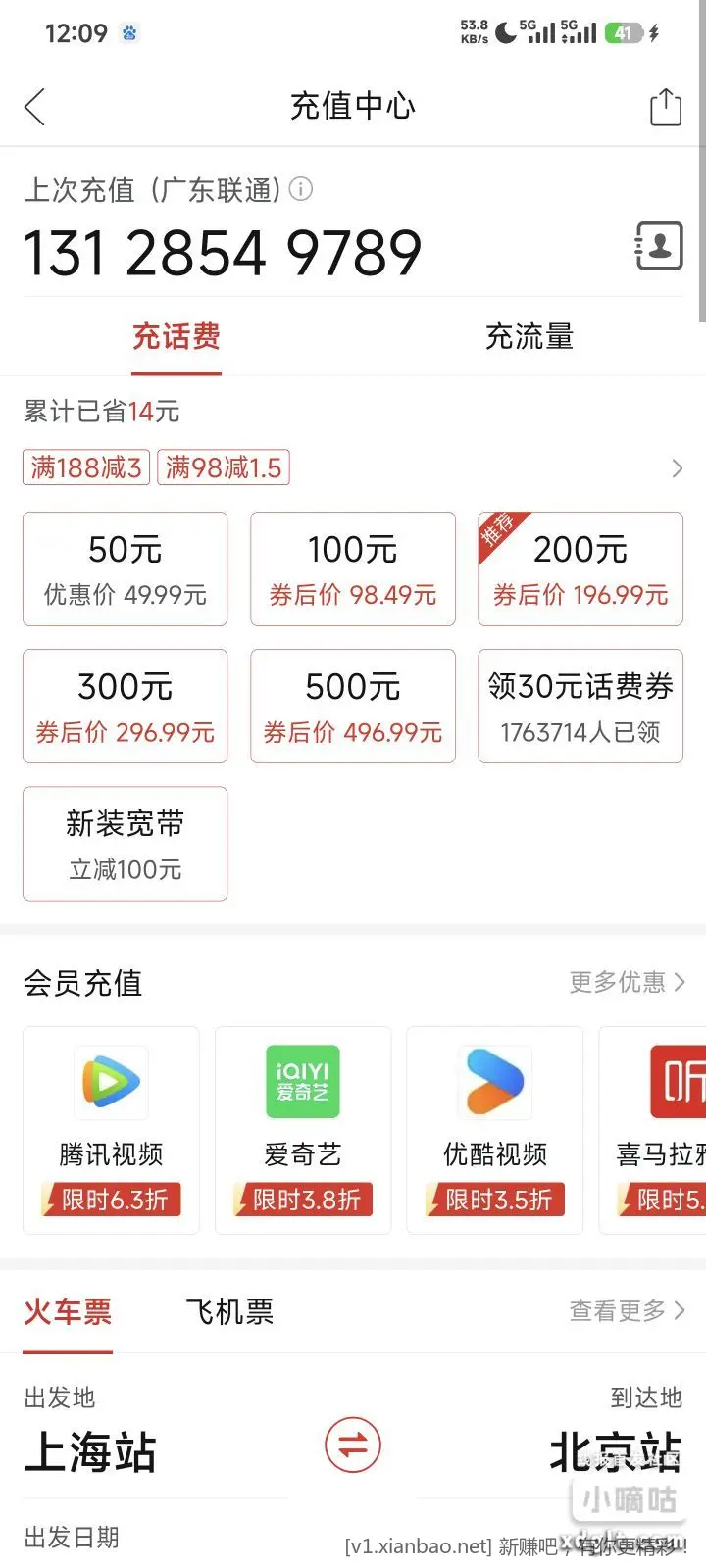Open 新装宽带 broadband offer
This screenshot has height=1568, width=706.
[x=126, y=843]
